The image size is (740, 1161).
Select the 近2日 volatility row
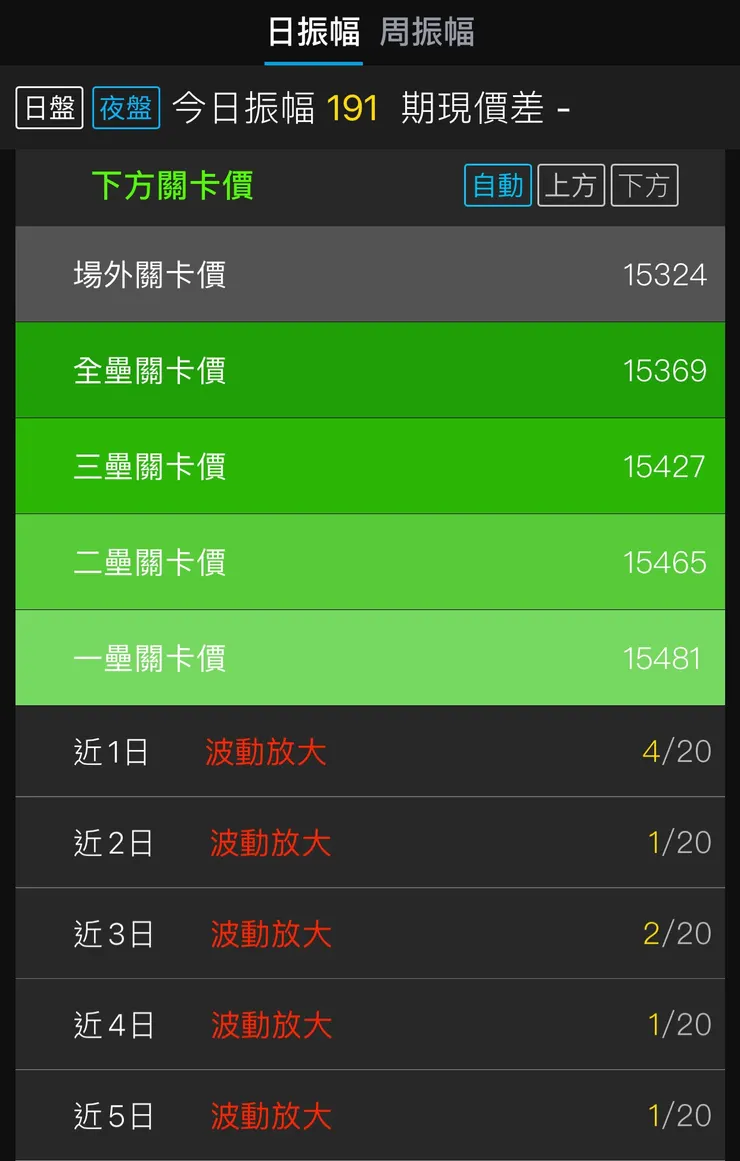370,842
